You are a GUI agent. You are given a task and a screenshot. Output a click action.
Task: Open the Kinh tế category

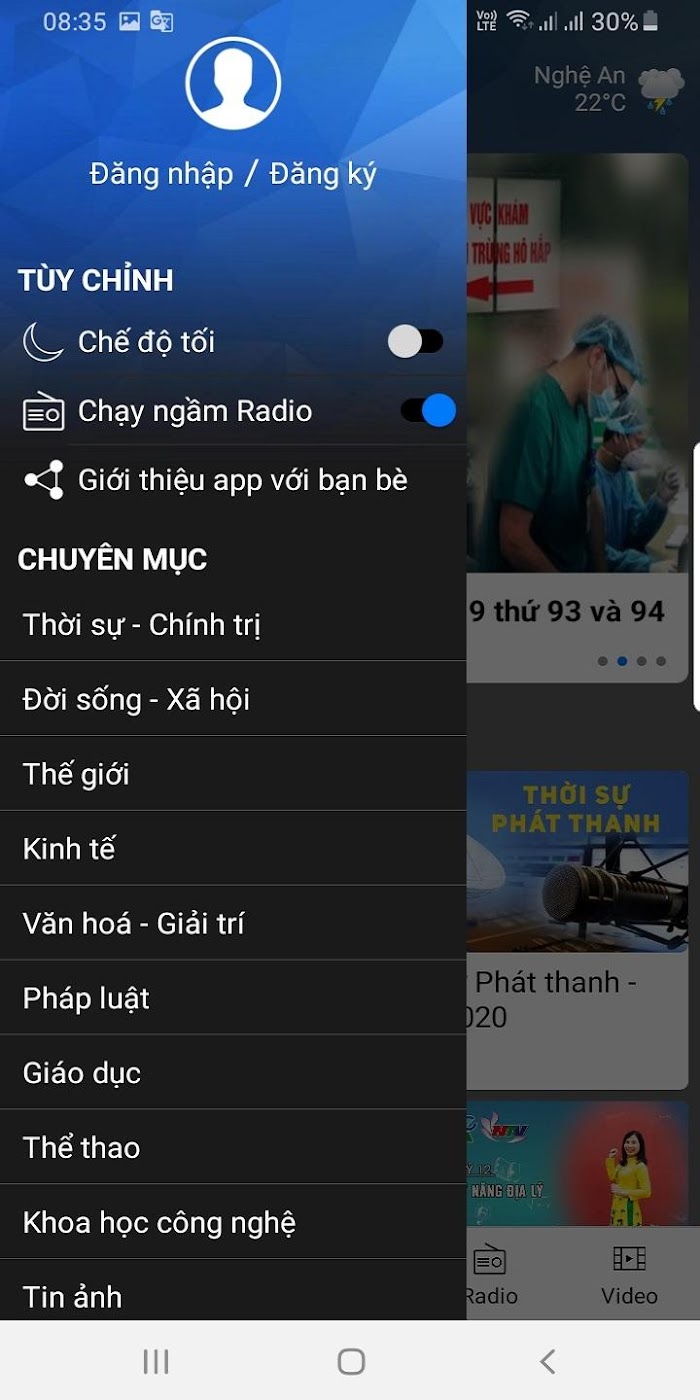point(233,849)
